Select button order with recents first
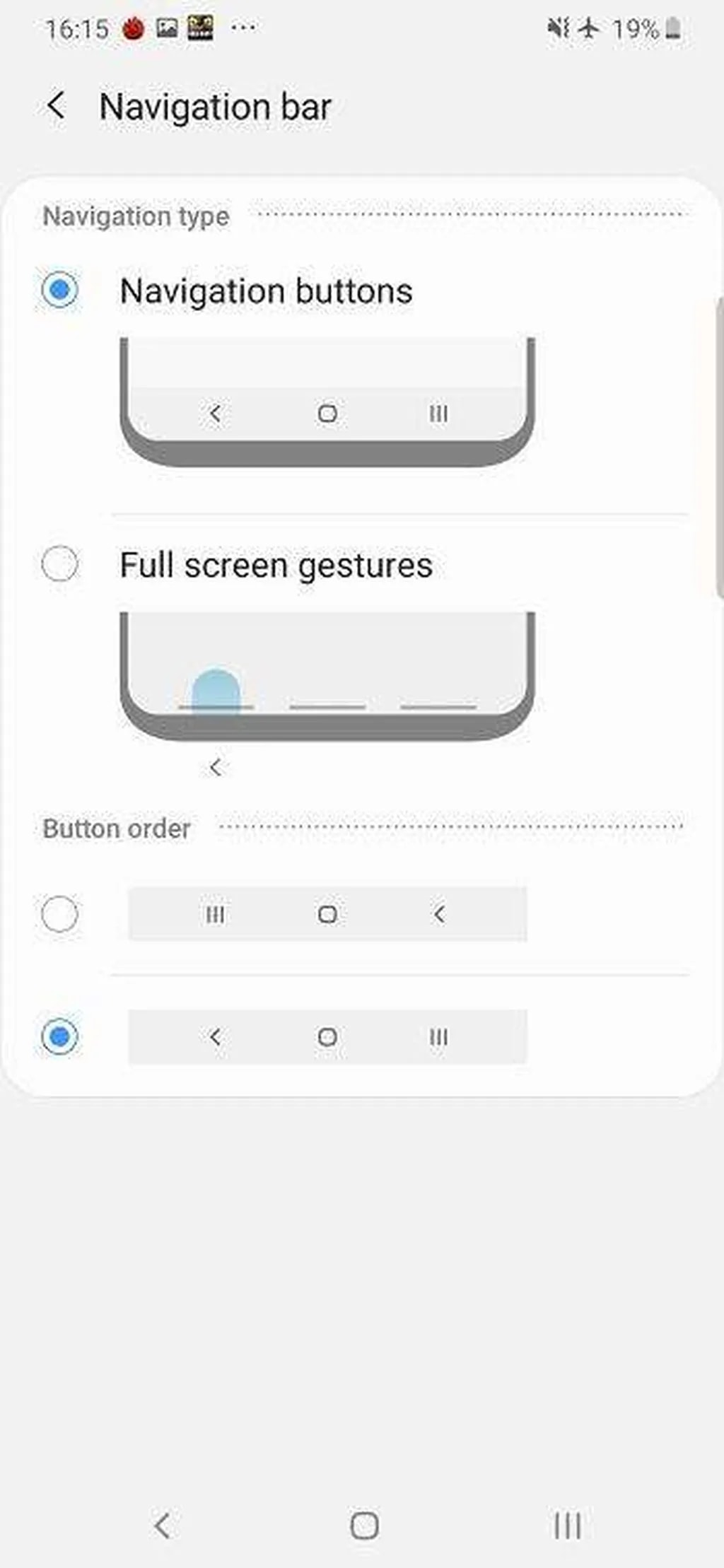The height and width of the screenshot is (1568, 724). point(60,914)
